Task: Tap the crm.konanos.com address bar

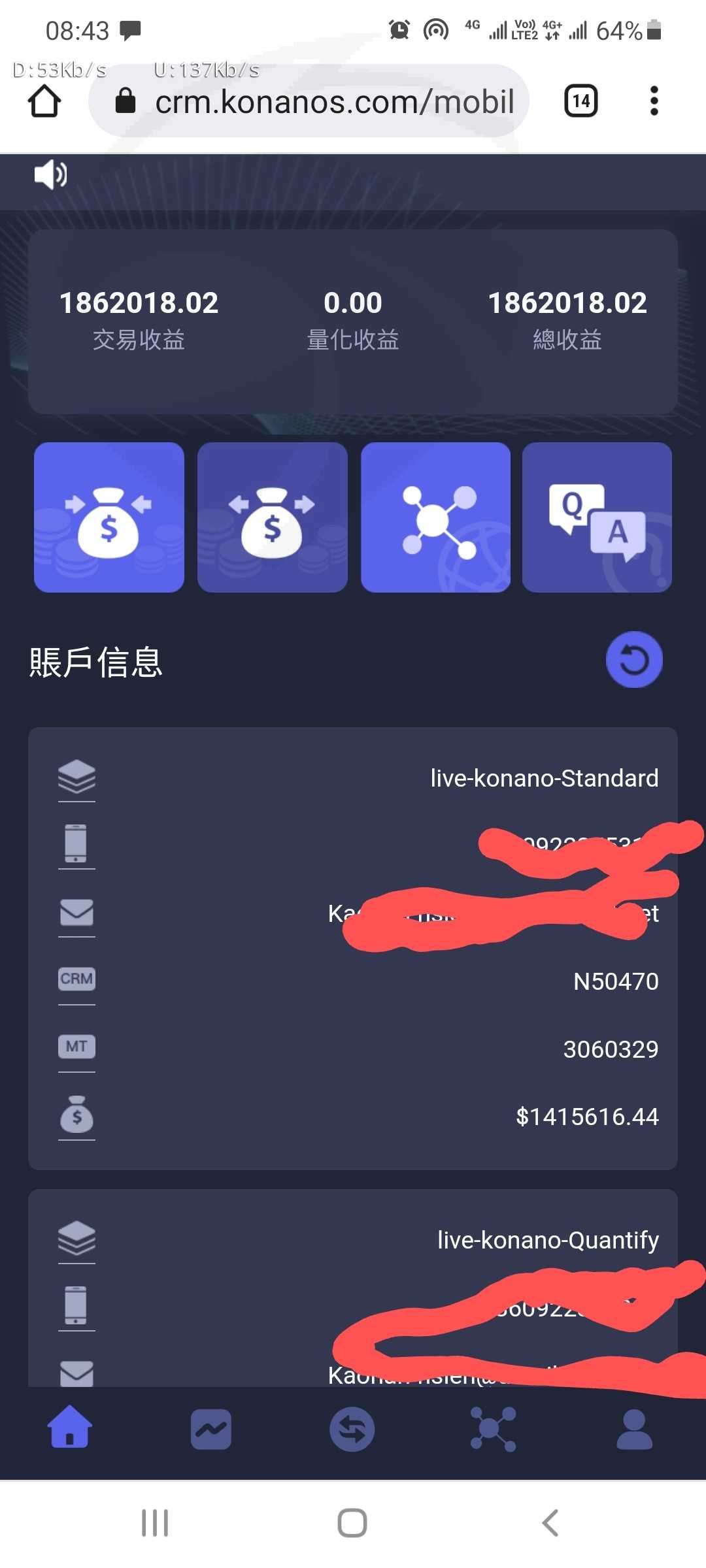Action: point(309,101)
